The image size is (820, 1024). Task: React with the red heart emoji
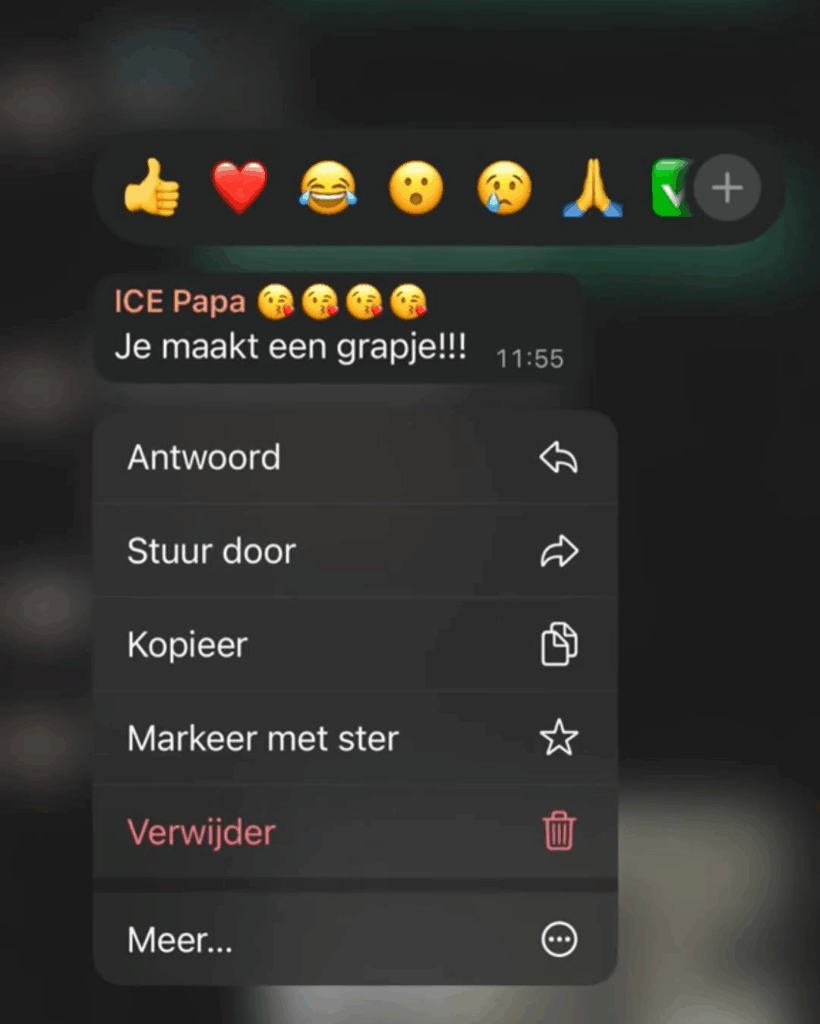pyautogui.click(x=240, y=188)
